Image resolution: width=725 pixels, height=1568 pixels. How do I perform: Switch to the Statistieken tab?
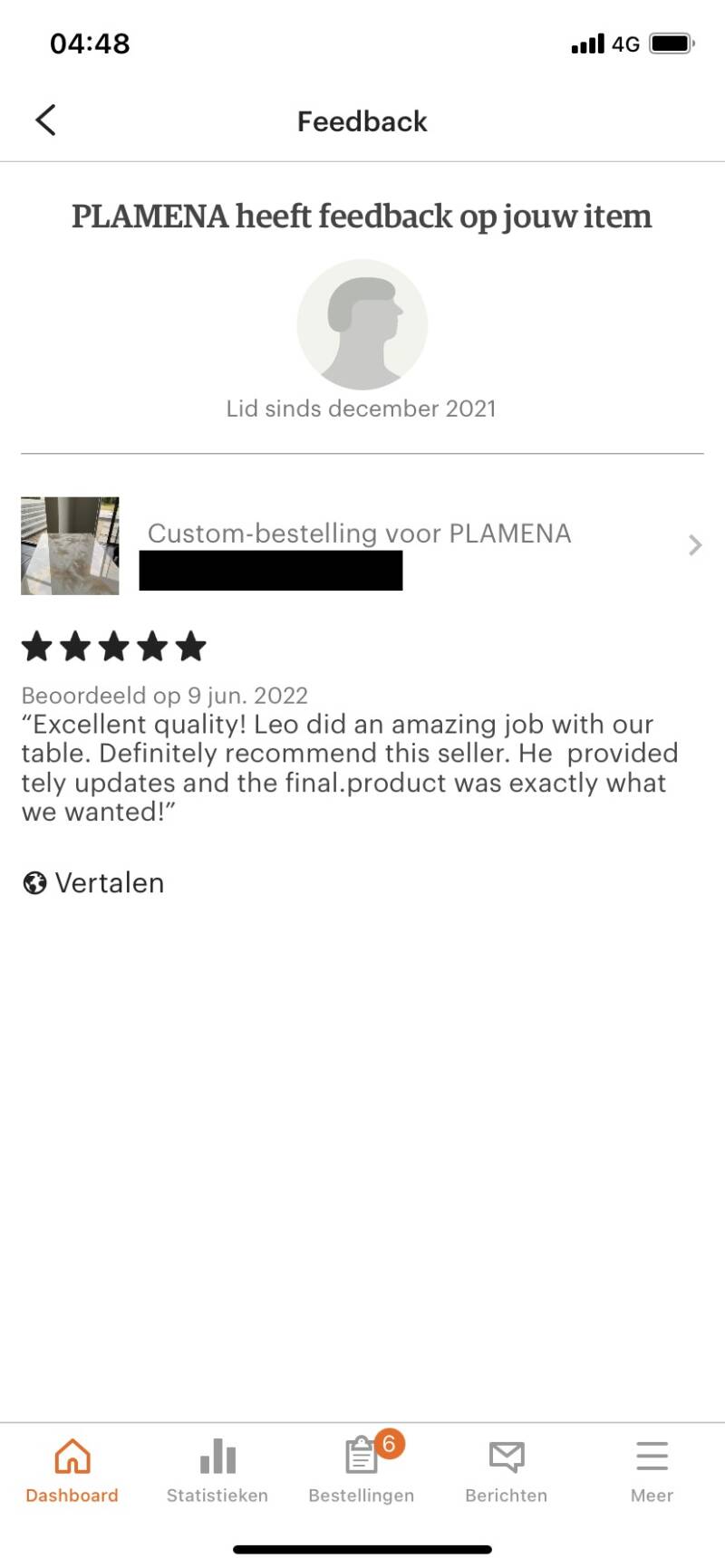coord(217,1469)
